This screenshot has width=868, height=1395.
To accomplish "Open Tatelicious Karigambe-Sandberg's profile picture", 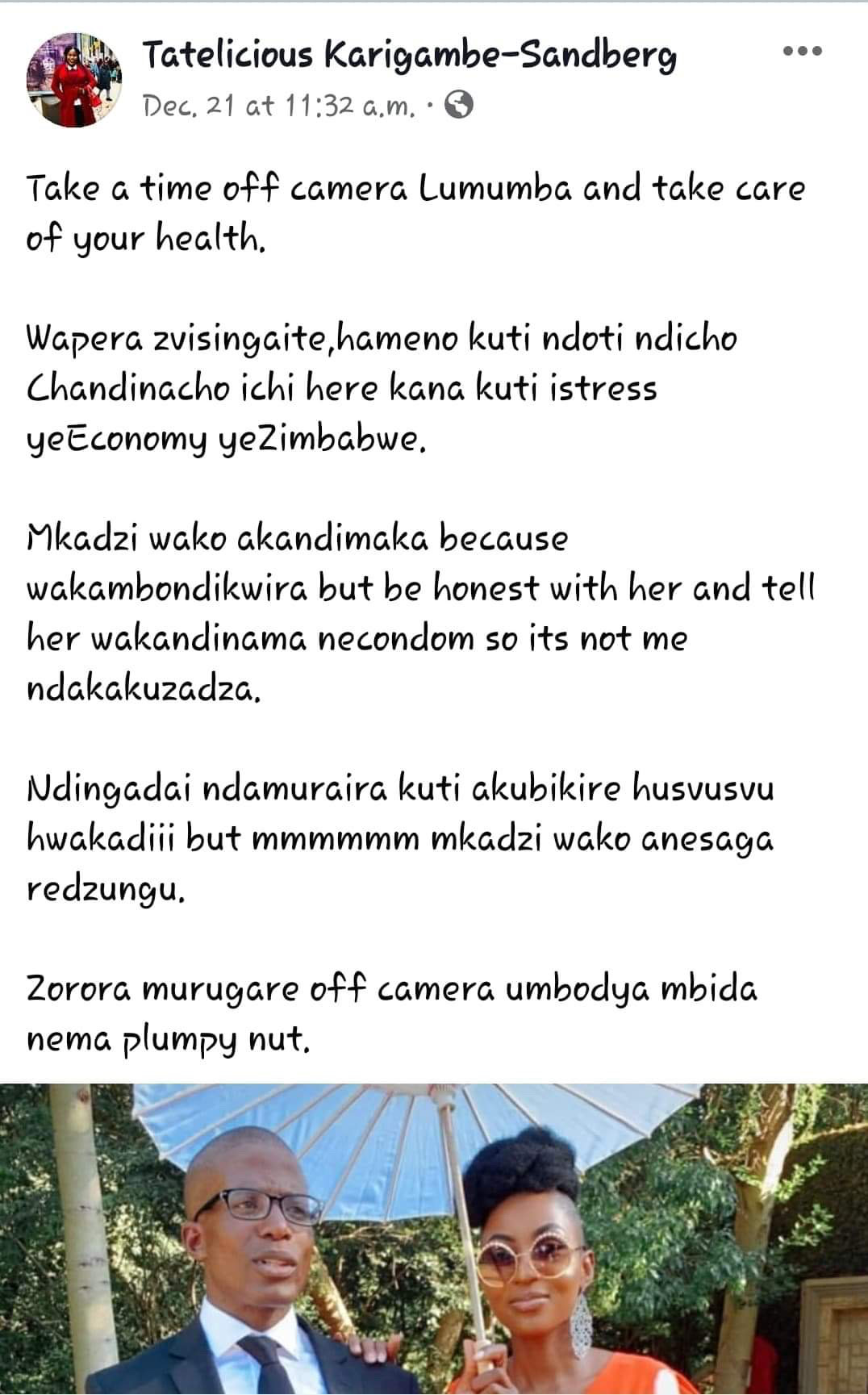I will [74, 80].
